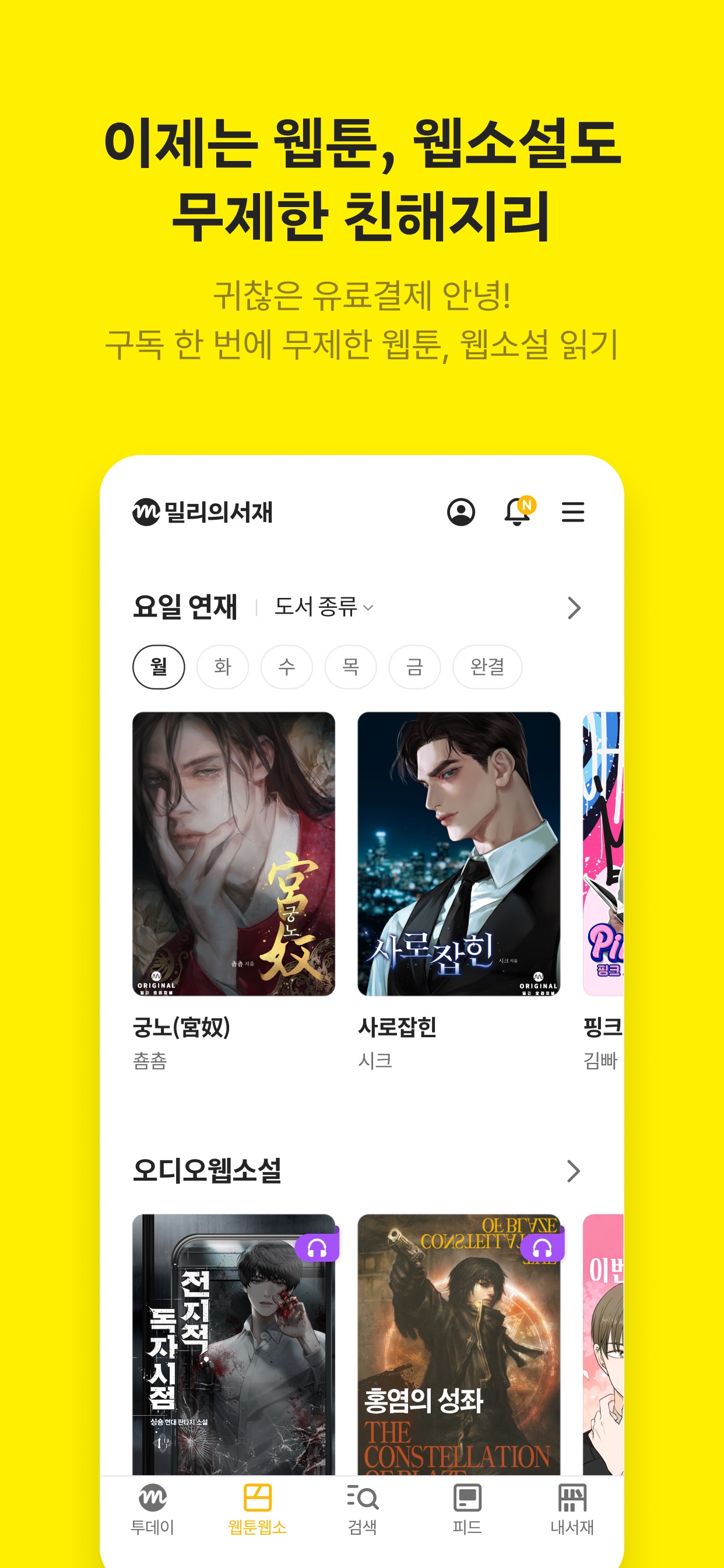The image size is (724, 1568).
Task: Open the 밀리의서재 logo icon
Action: pos(148,513)
